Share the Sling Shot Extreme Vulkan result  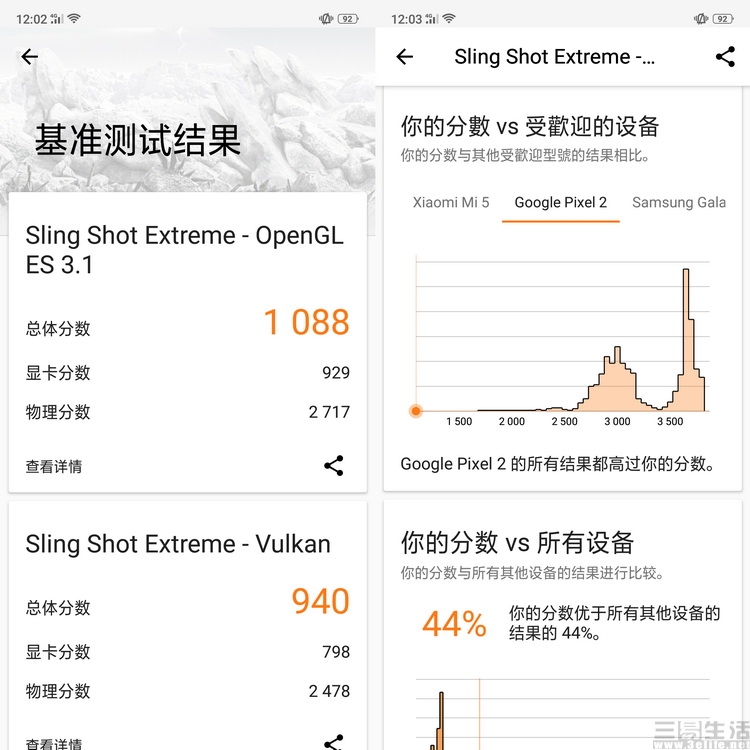click(334, 741)
